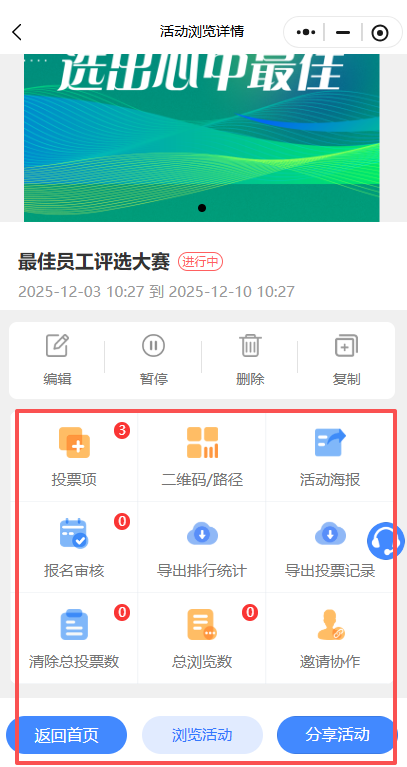Close the mini program with the circle icon
The image size is (407, 767).
(x=380, y=33)
